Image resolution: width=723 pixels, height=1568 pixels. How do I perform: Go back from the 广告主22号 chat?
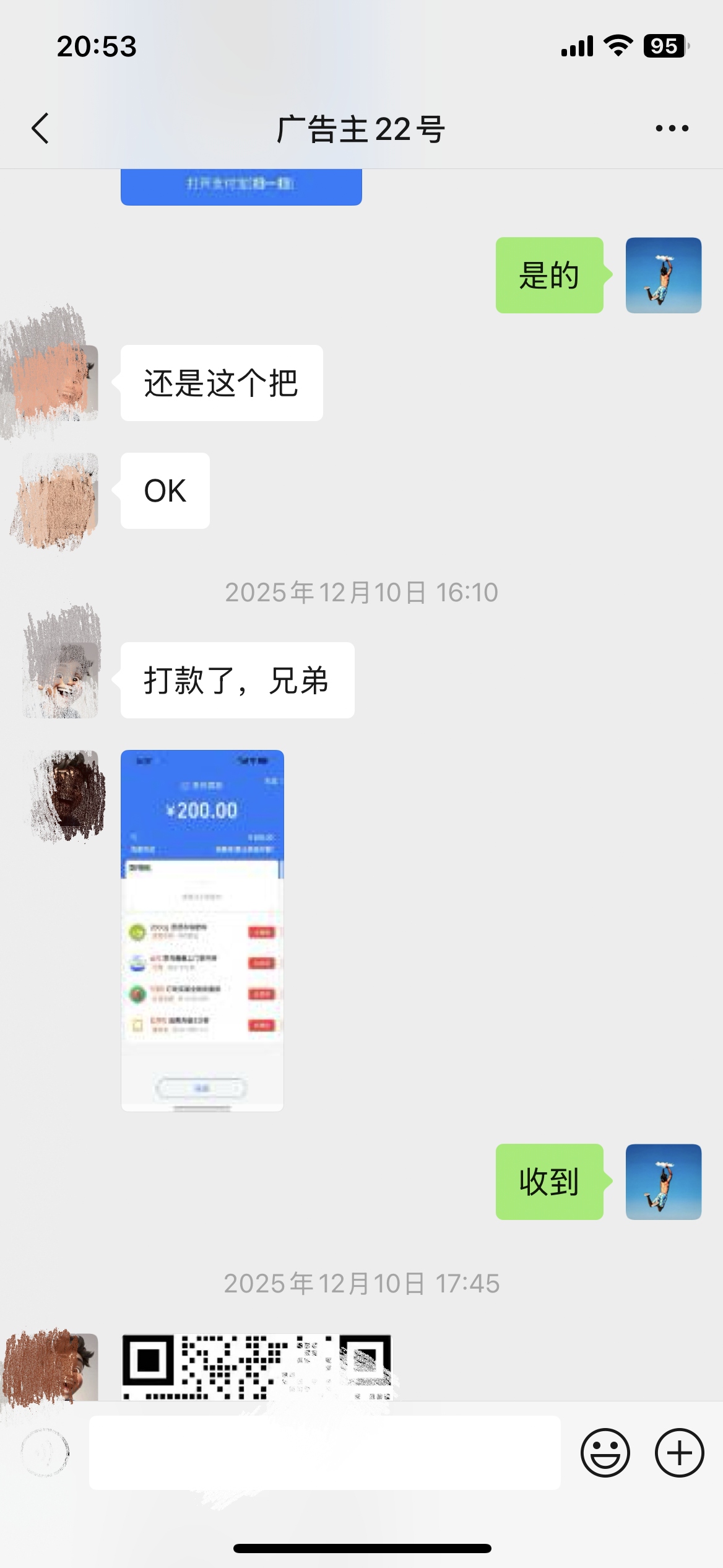point(41,129)
